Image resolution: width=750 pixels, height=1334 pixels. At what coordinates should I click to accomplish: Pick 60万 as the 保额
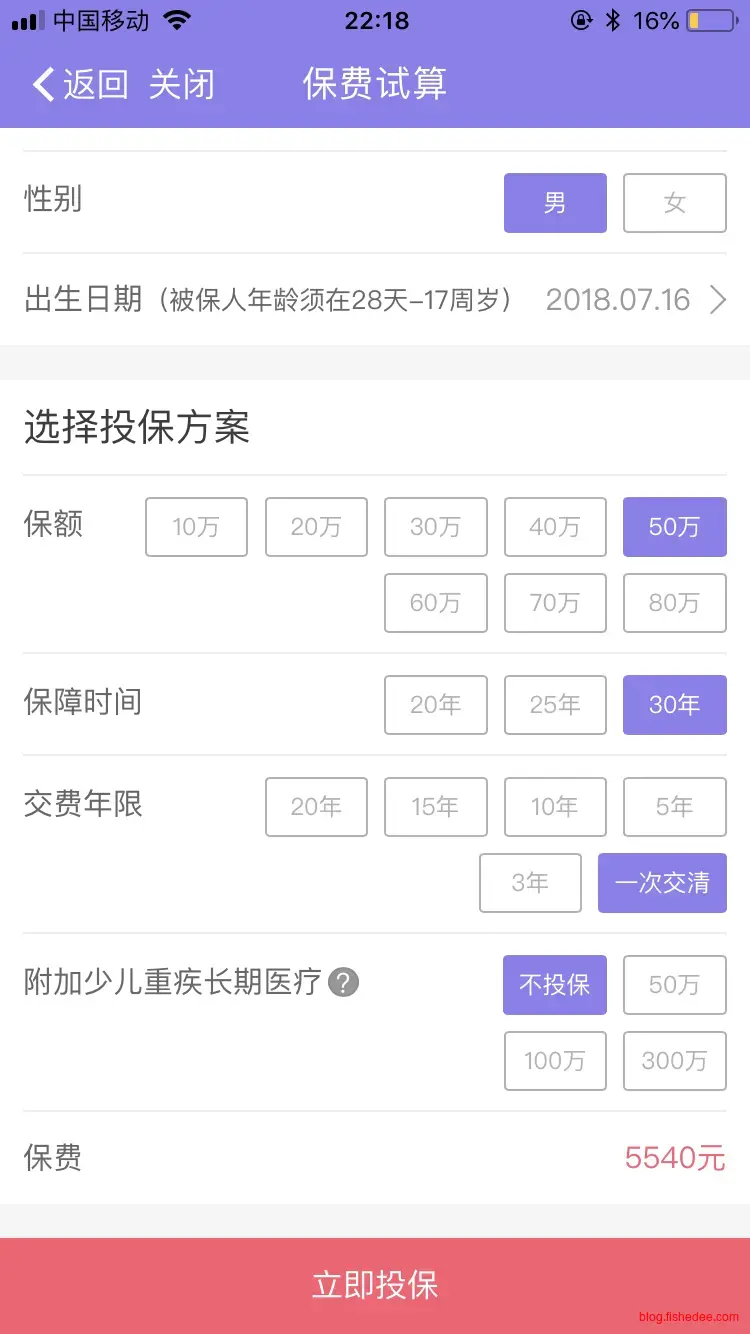pyautogui.click(x=435, y=603)
